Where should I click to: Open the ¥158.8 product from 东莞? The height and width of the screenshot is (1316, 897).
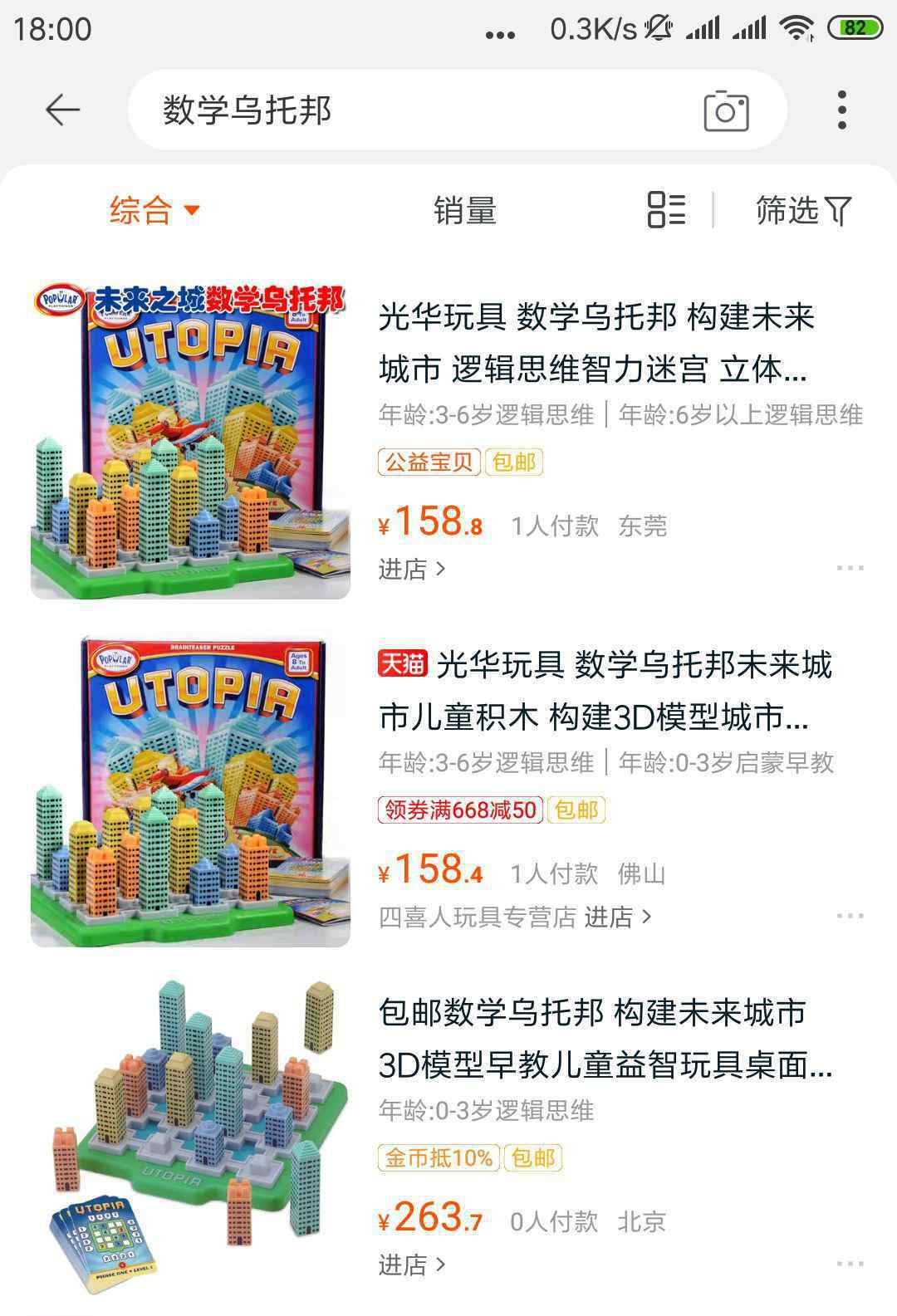click(x=595, y=342)
